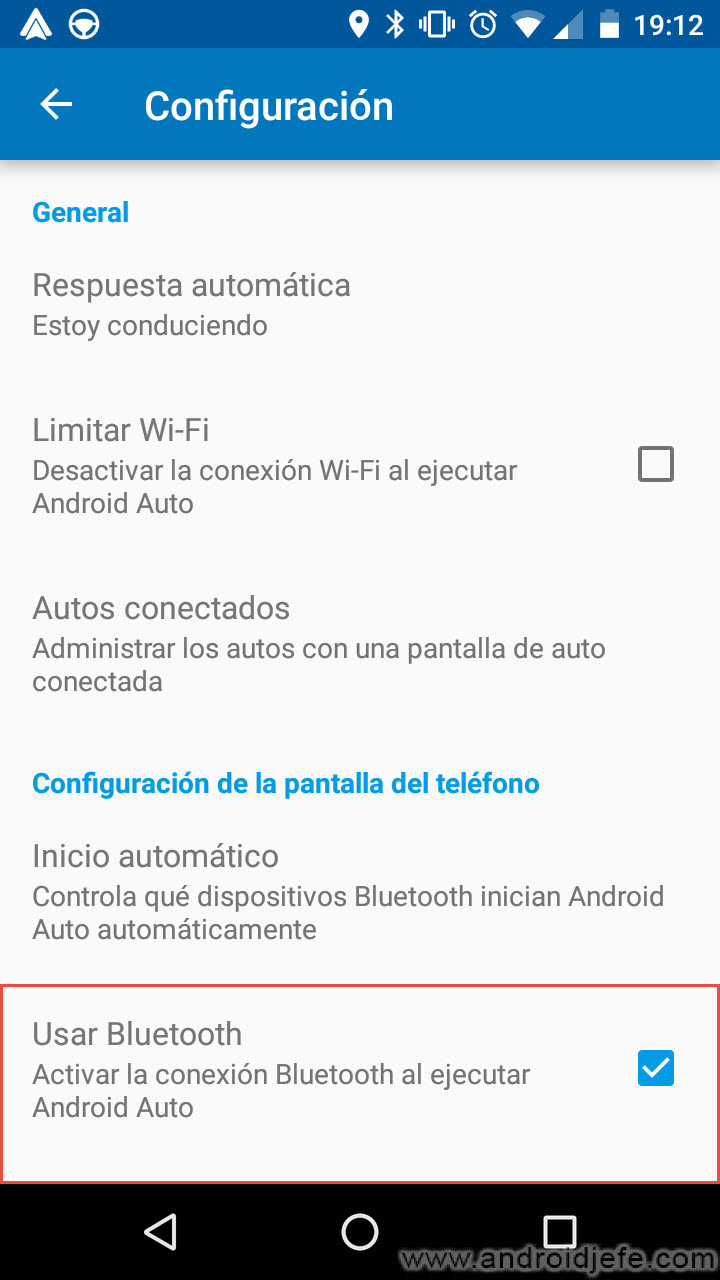Go back using the app bar arrow

56,105
